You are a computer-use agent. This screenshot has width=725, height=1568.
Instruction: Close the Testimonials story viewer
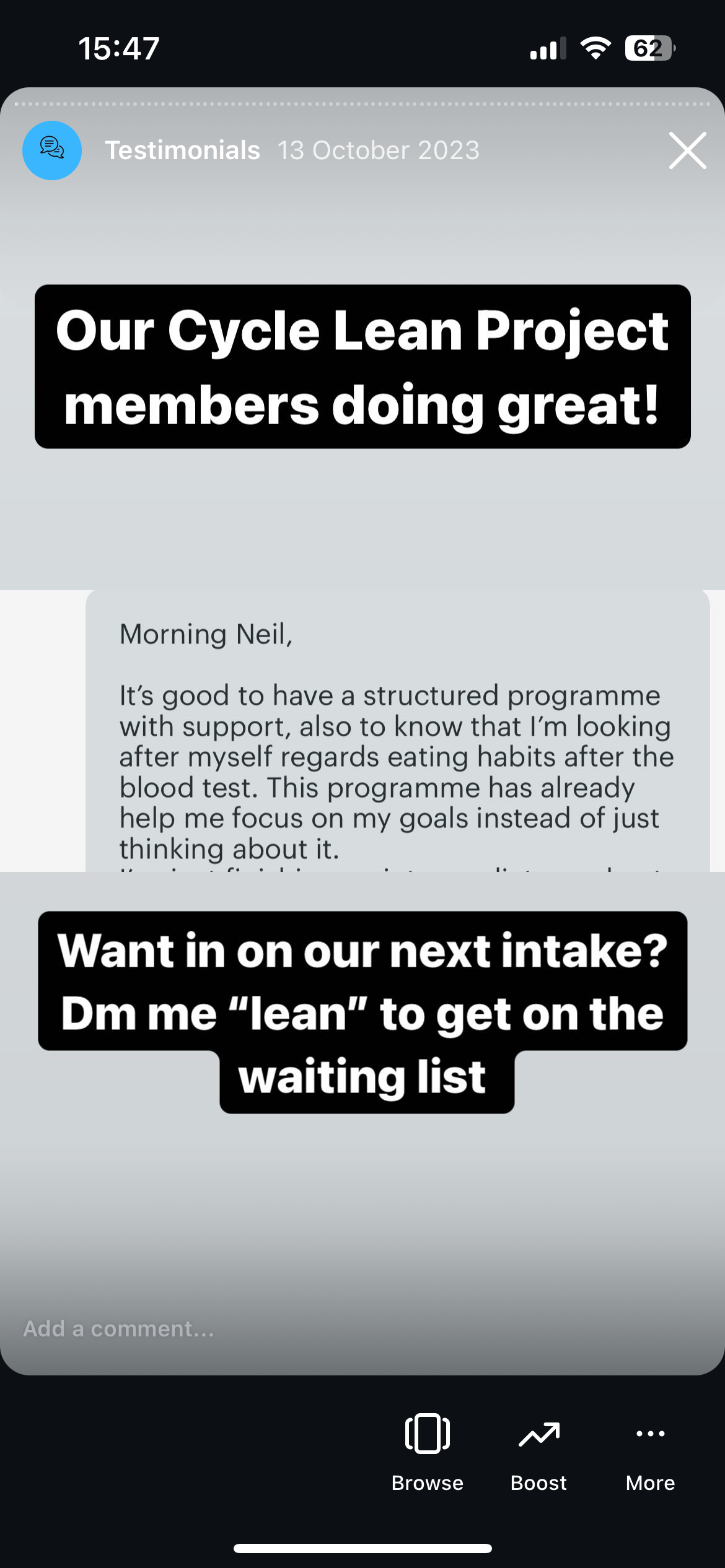tap(687, 150)
